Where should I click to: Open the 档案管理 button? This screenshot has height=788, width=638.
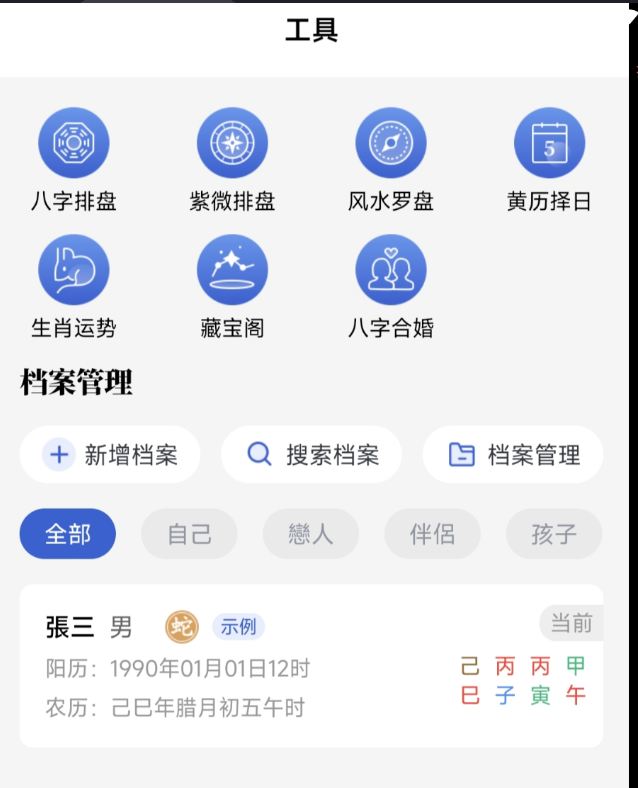(513, 455)
